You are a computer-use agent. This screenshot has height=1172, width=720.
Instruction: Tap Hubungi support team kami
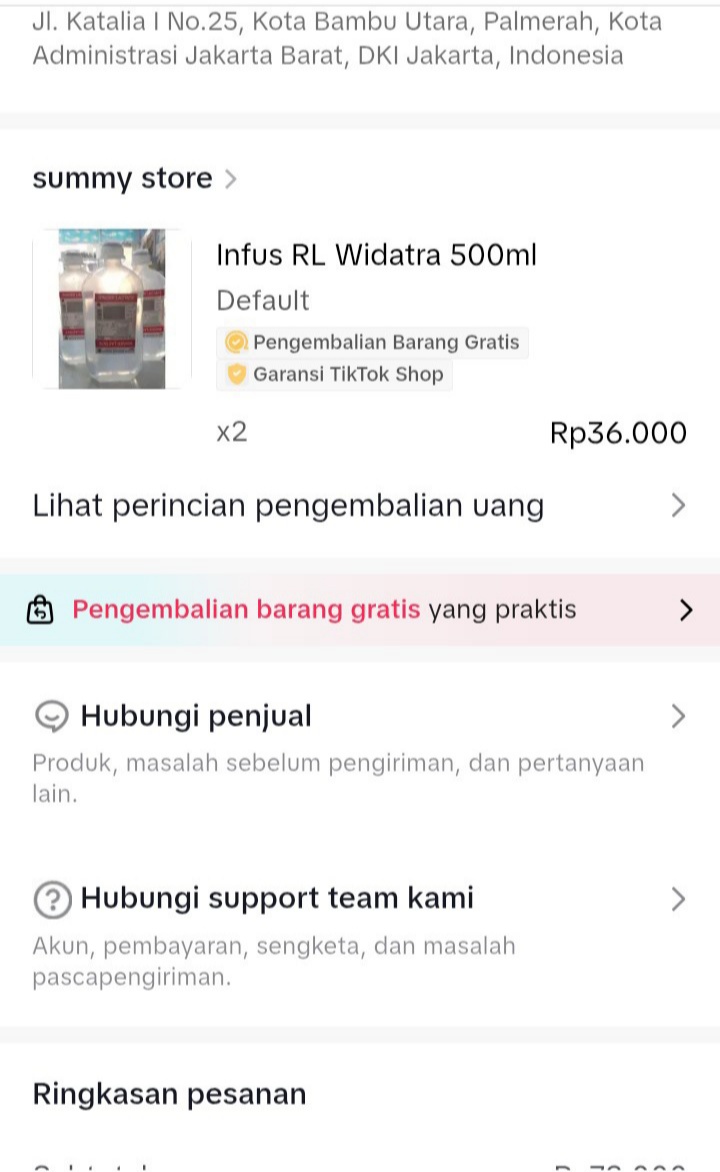(359, 898)
